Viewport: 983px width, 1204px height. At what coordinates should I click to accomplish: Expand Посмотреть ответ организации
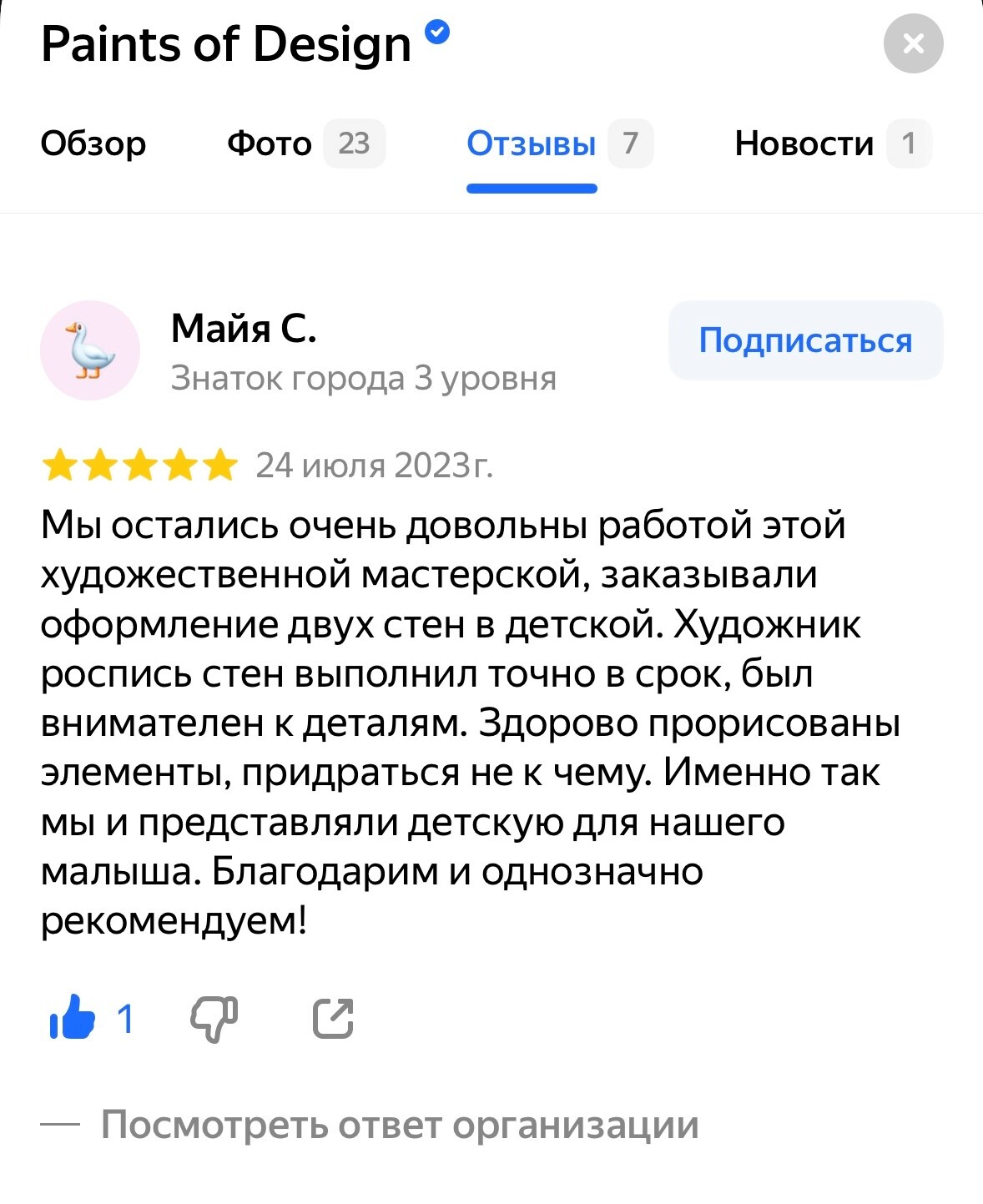tap(399, 1125)
